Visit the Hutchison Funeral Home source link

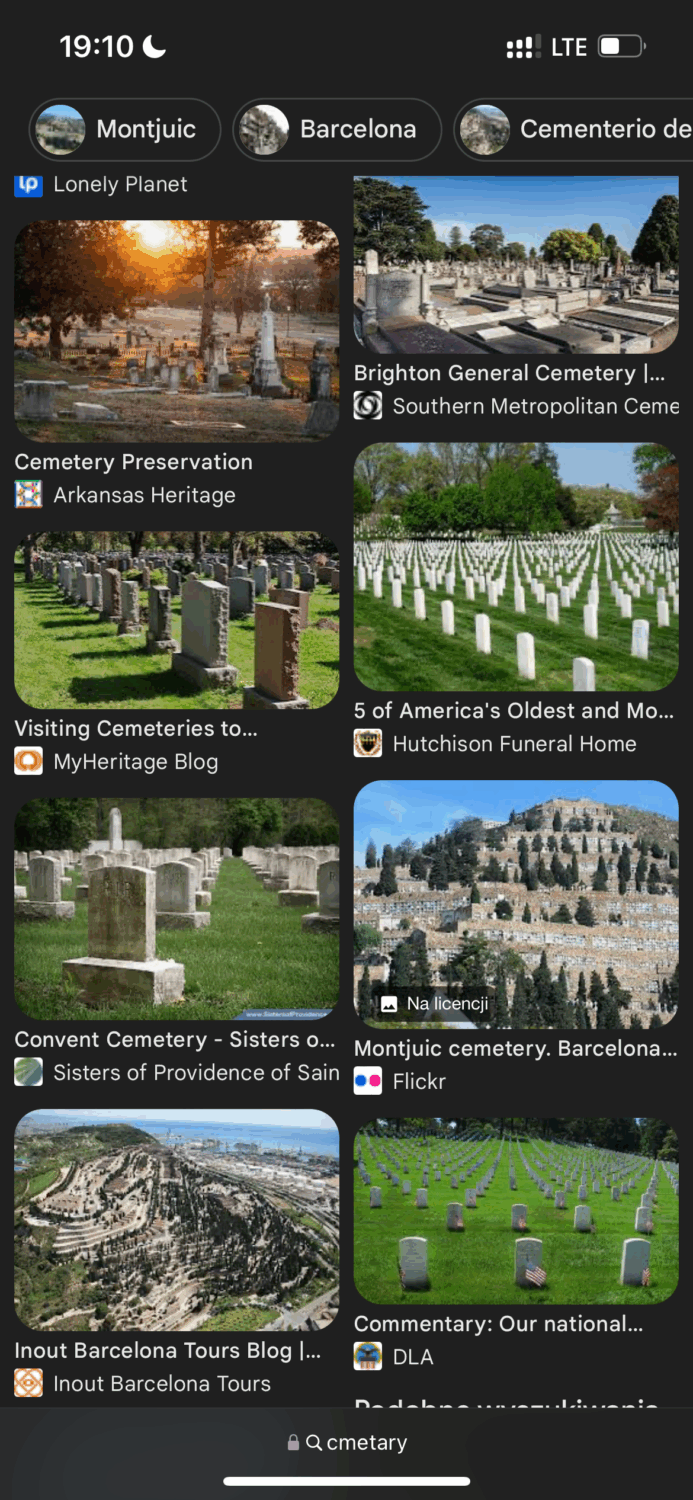(513, 744)
